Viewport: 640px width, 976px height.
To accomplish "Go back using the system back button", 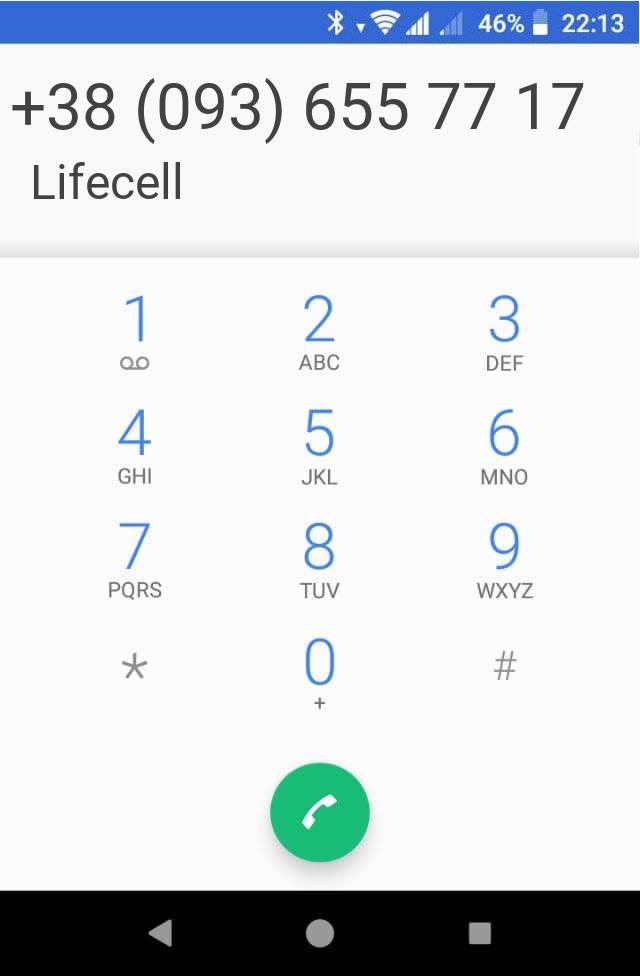I will (160, 933).
